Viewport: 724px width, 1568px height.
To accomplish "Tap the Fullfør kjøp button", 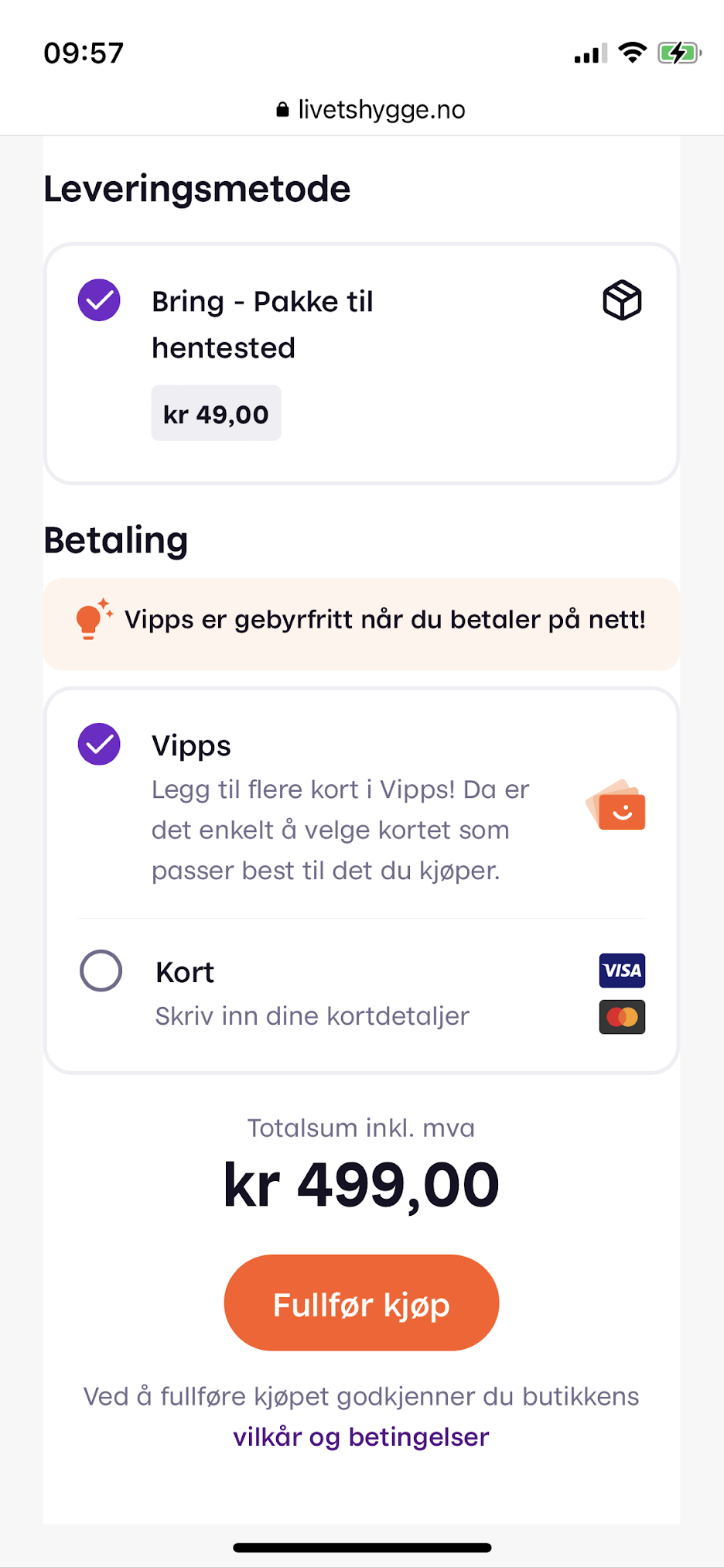I will click(x=361, y=1303).
